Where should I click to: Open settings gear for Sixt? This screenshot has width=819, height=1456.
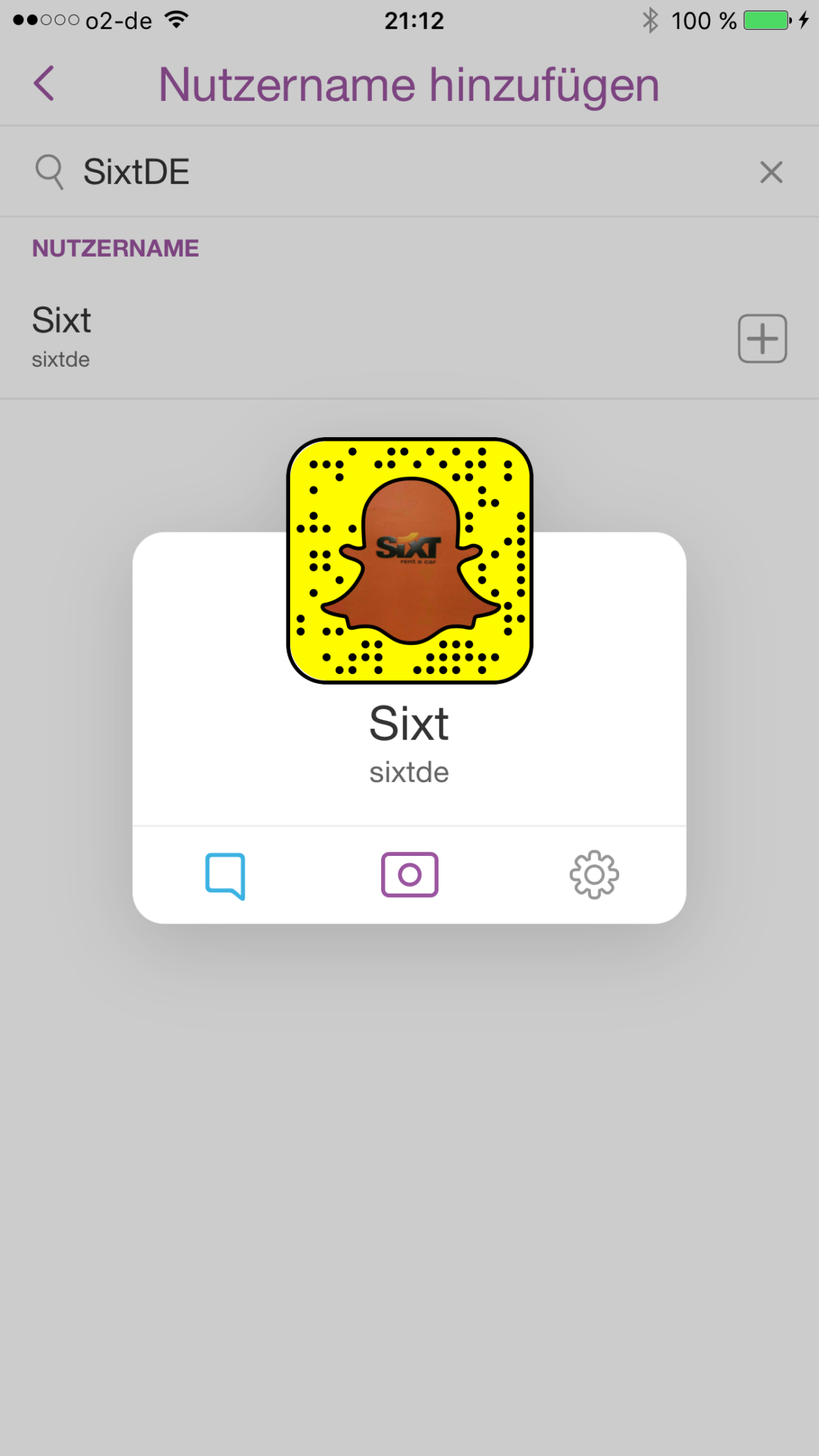click(594, 874)
